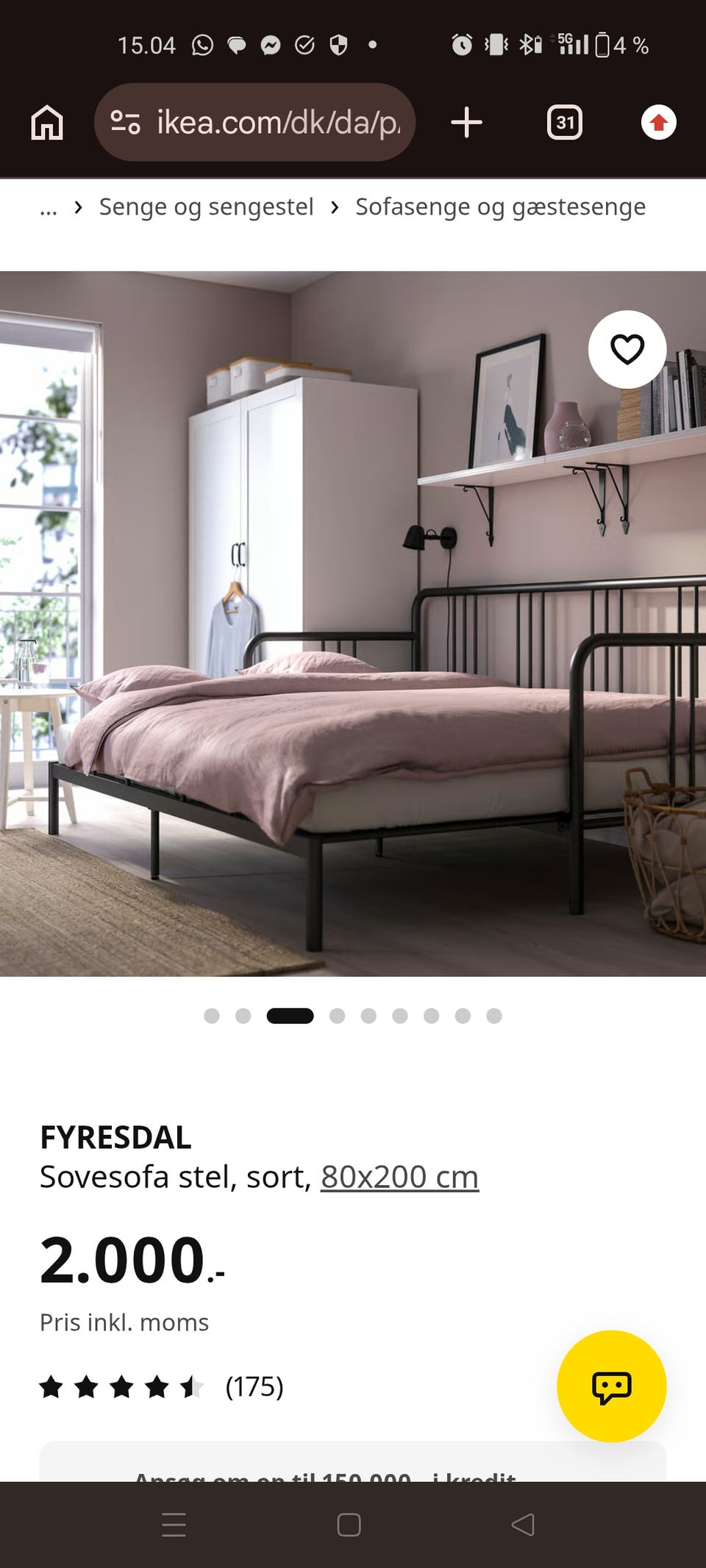Jump to the first image dot
The height and width of the screenshot is (1568, 706).
point(212,1016)
